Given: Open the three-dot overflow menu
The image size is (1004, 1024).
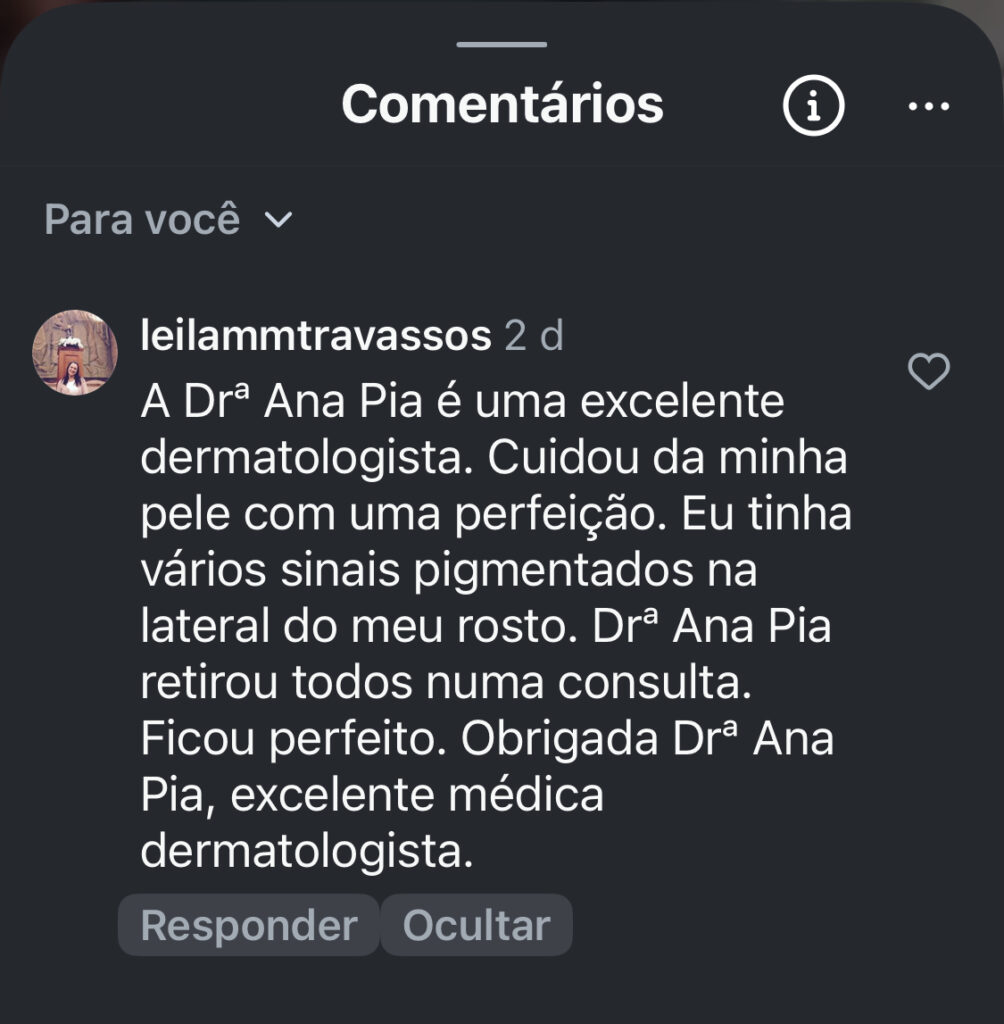Looking at the screenshot, I should (x=927, y=106).
